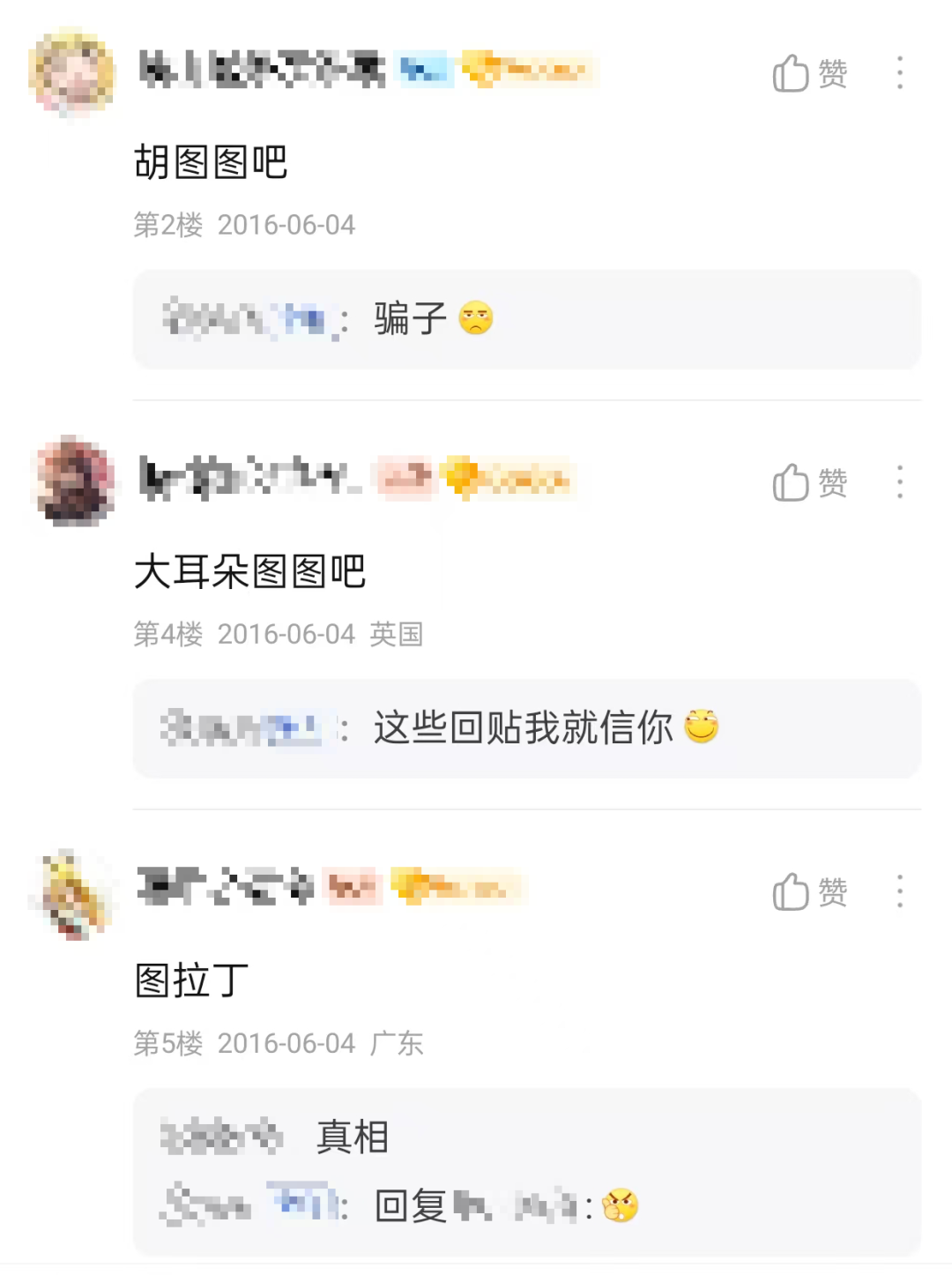952x1275 pixels.
Task: Open the 真相 reply thread
Action: click(526, 1137)
